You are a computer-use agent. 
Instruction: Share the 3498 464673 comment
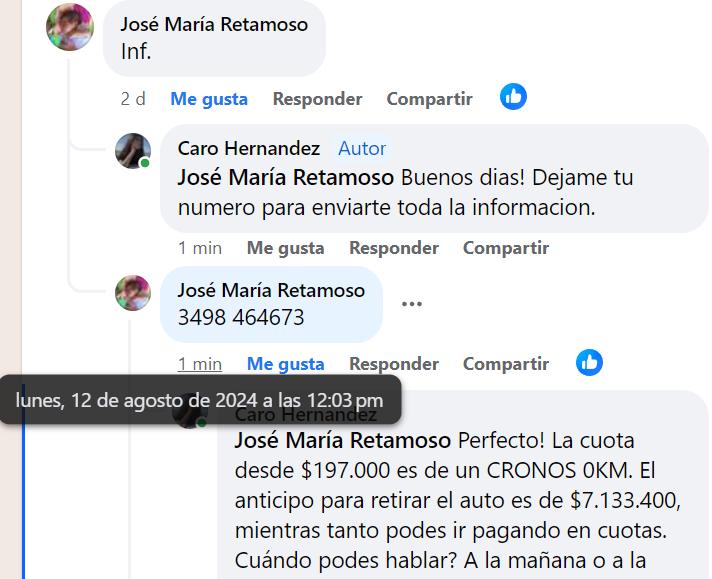coord(505,364)
